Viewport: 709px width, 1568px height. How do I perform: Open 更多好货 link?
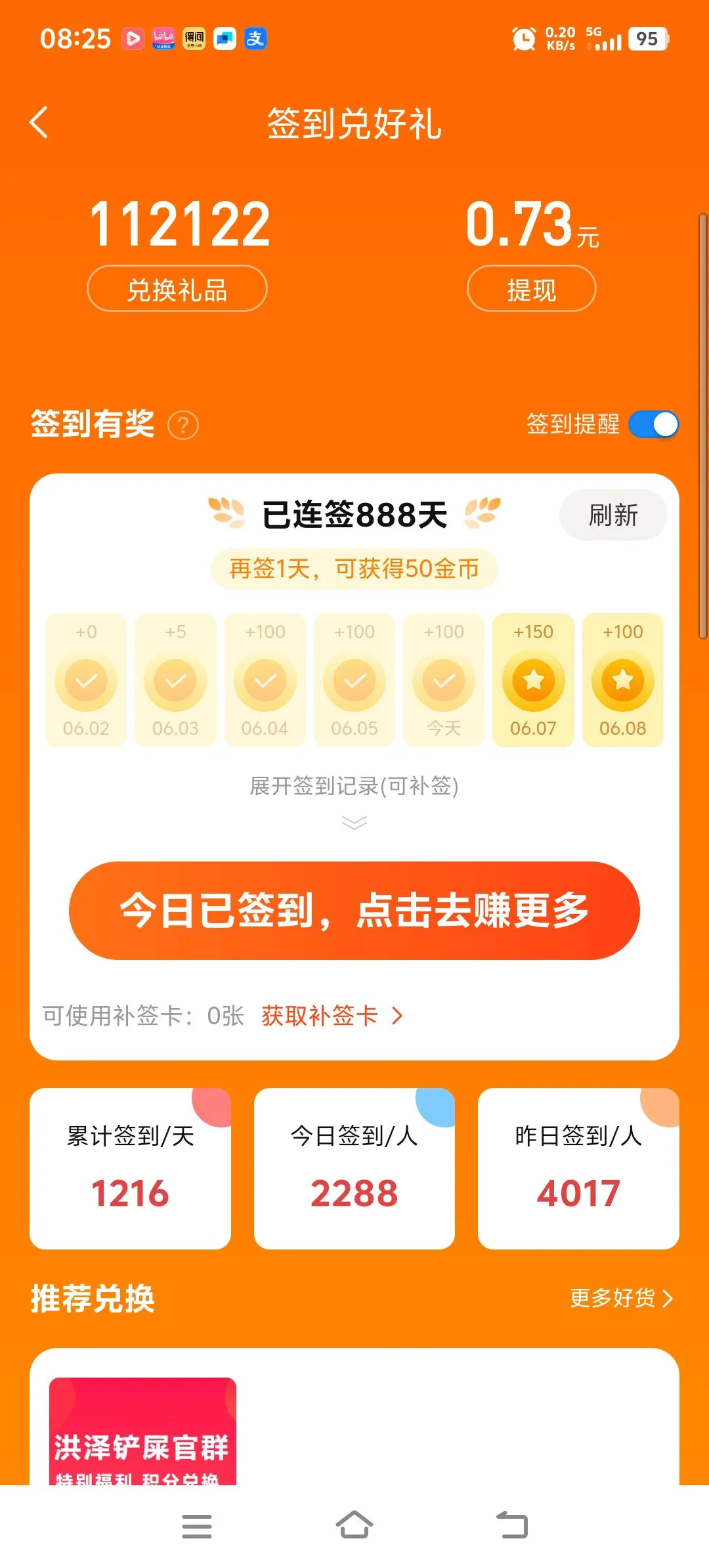click(621, 1298)
